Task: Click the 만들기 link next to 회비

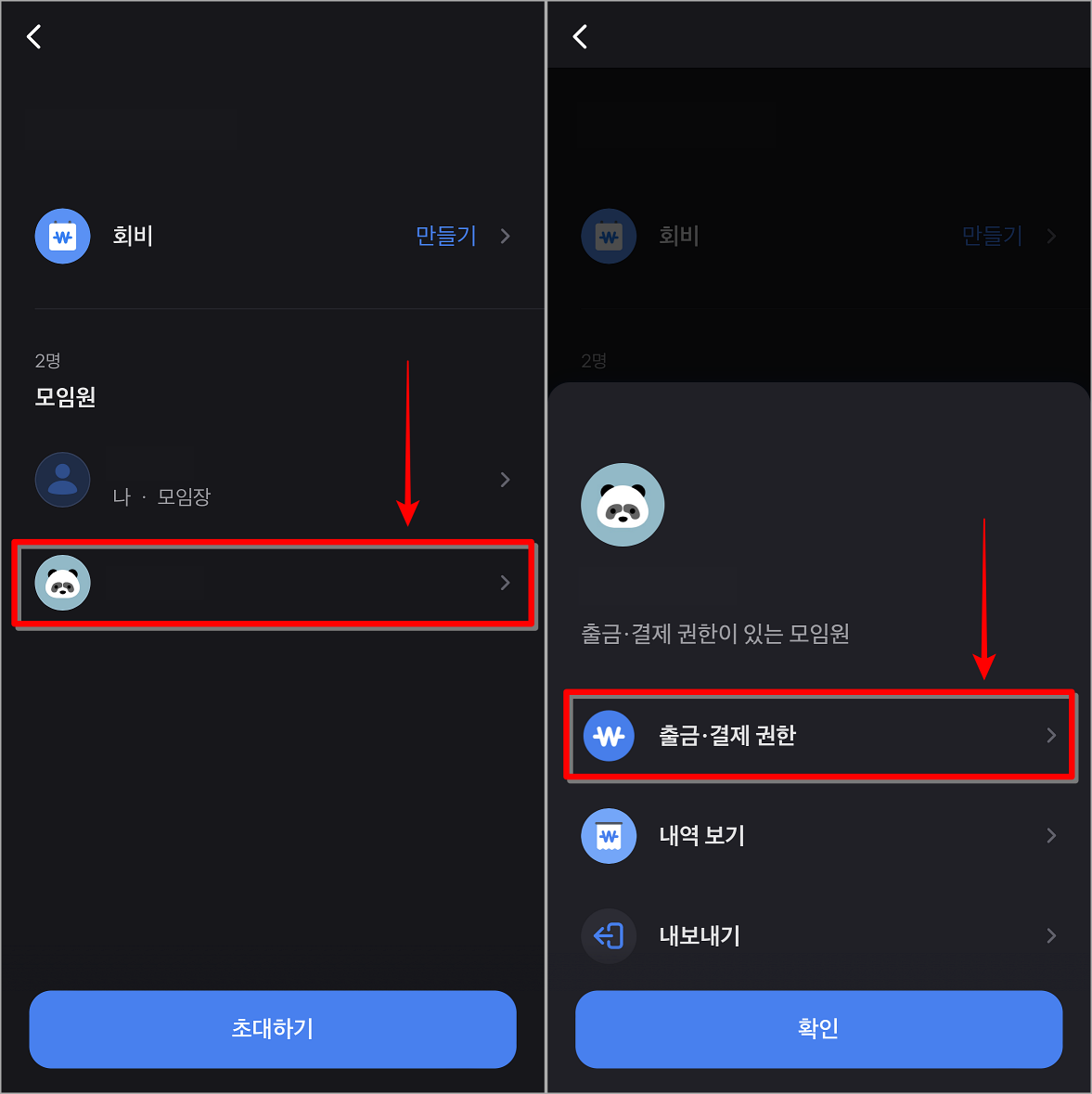Action: (446, 236)
